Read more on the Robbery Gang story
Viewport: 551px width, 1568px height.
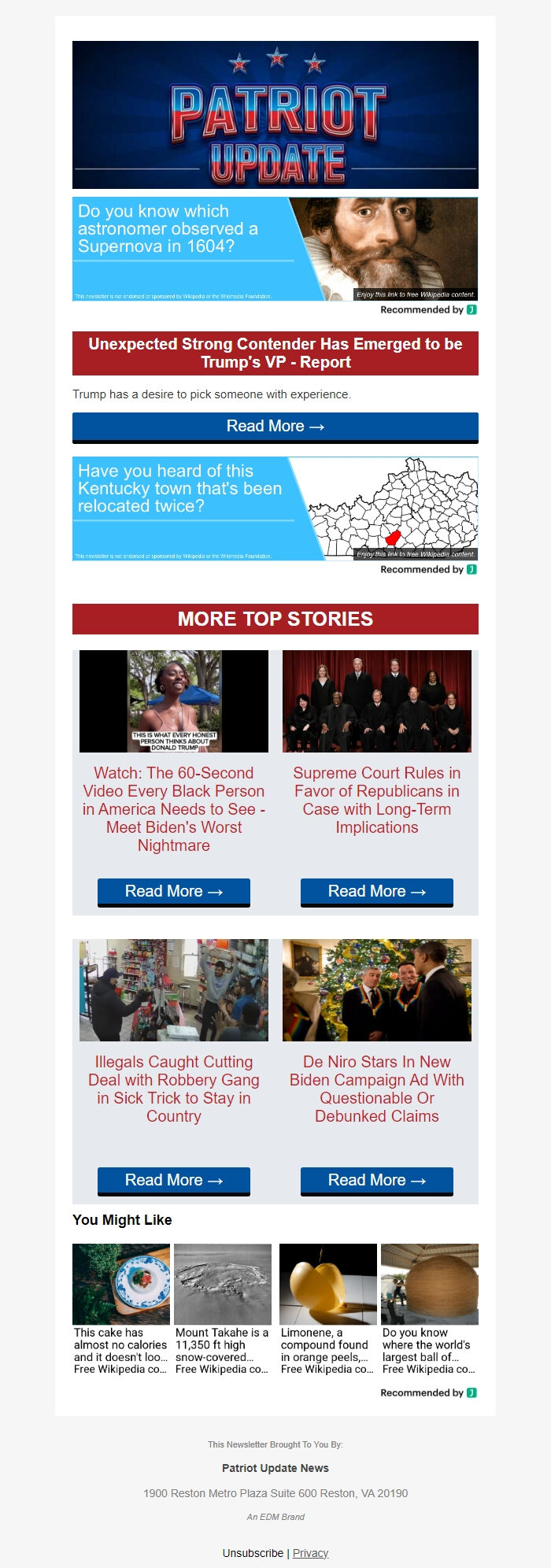click(x=174, y=1181)
